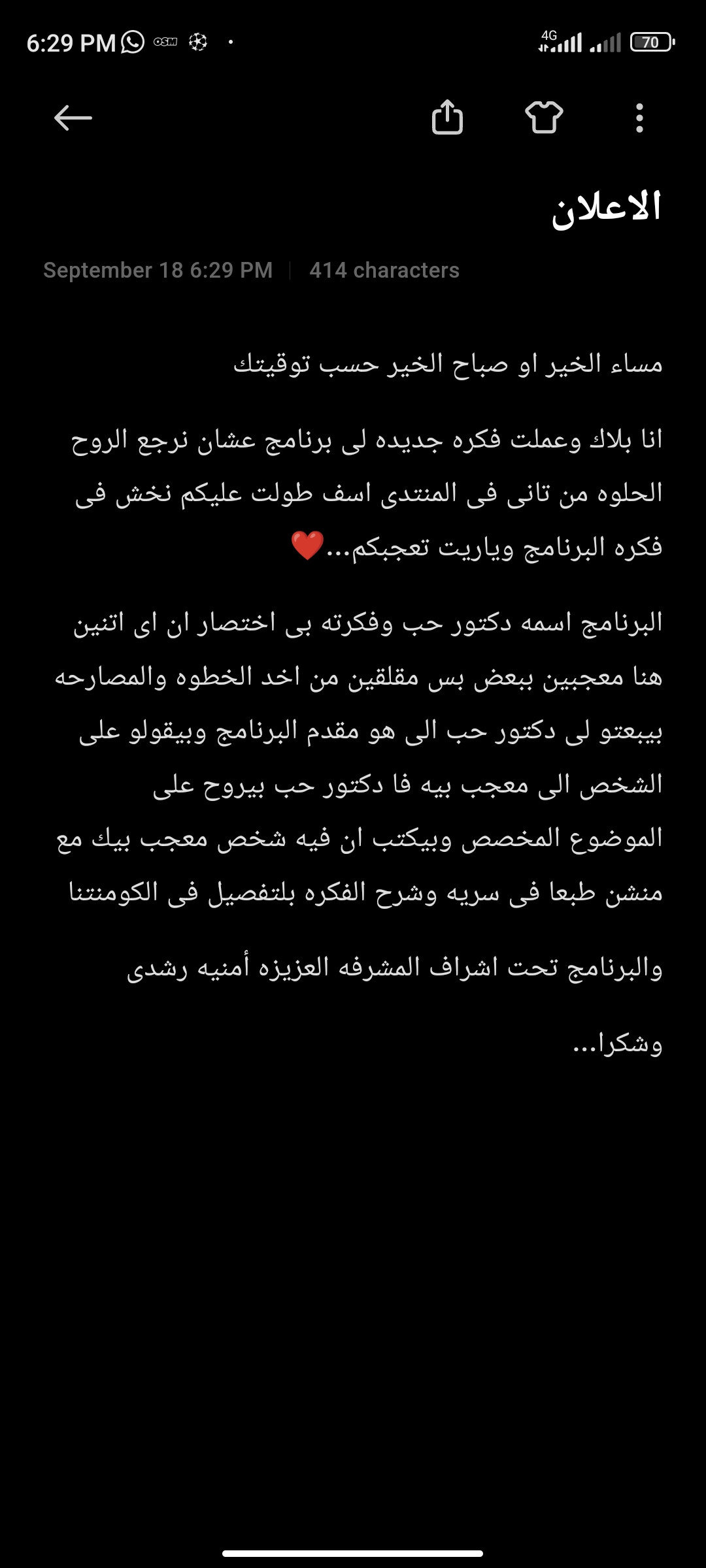Open the note theme shirt icon

coord(543,118)
